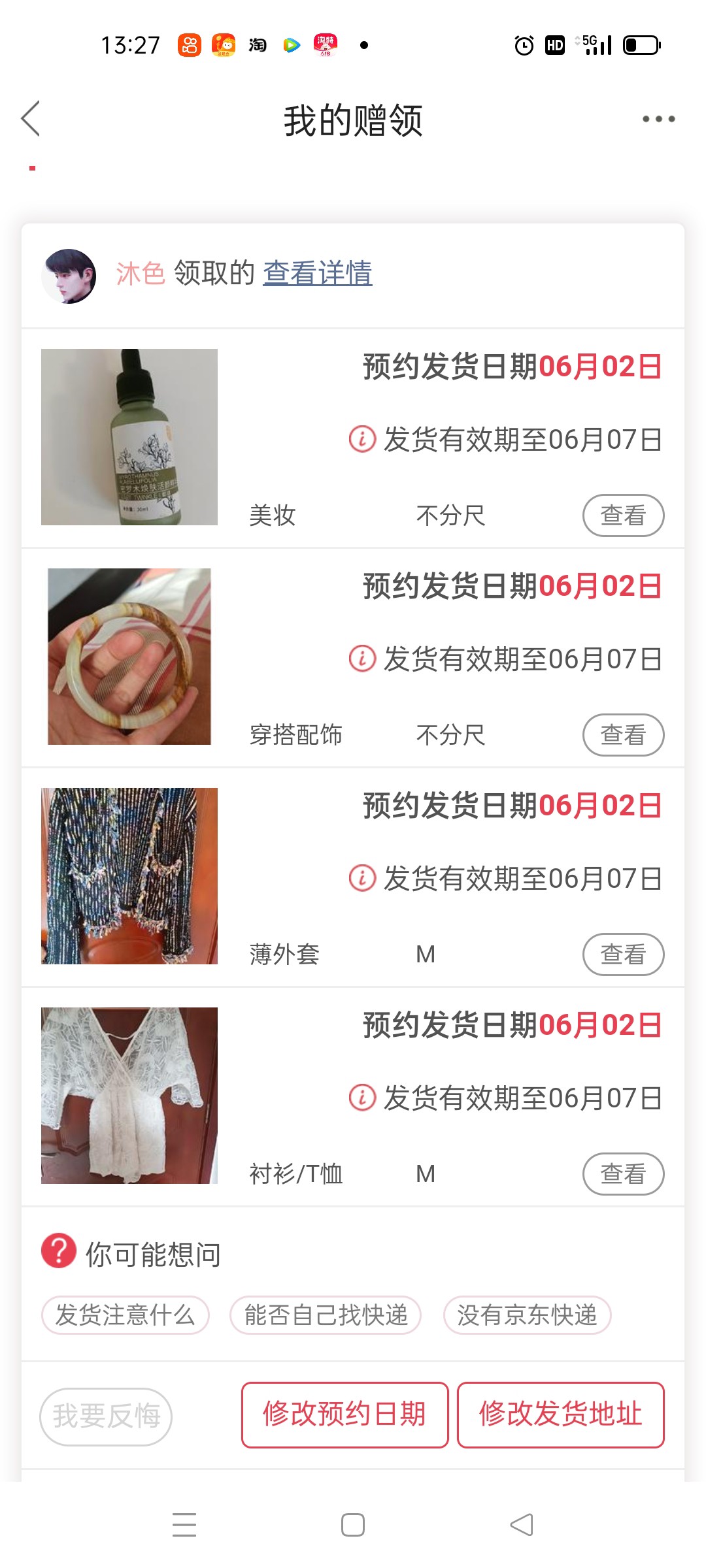Tap 查看 for the 美妆 item
Viewport: 706px width, 1568px height.
pyautogui.click(x=623, y=515)
